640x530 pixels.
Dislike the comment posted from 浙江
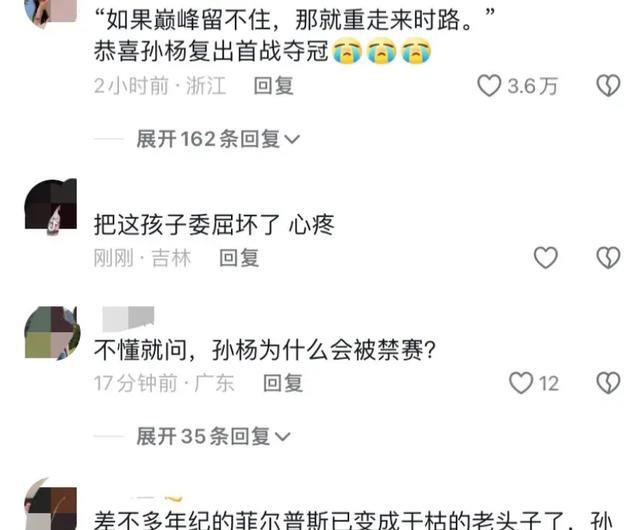[x=608, y=86]
